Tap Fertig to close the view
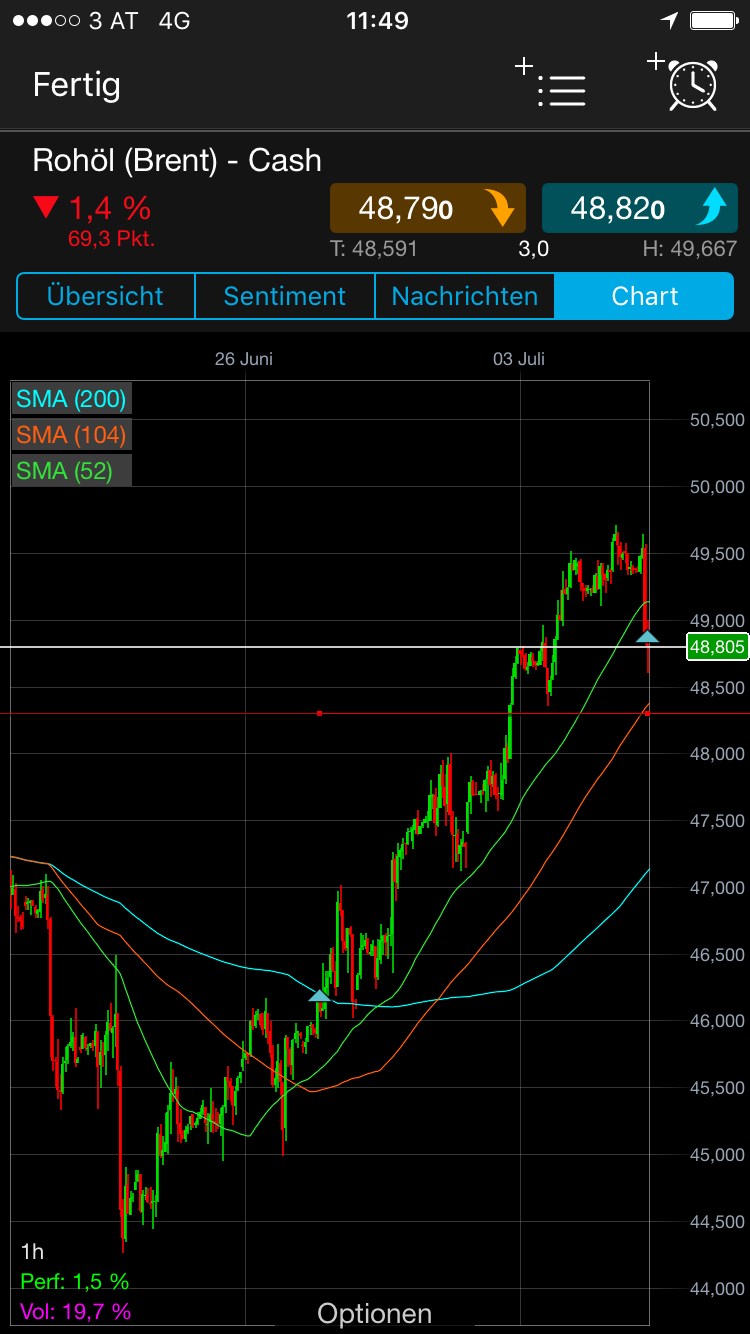Viewport: 750px width, 1334px height. [76, 86]
